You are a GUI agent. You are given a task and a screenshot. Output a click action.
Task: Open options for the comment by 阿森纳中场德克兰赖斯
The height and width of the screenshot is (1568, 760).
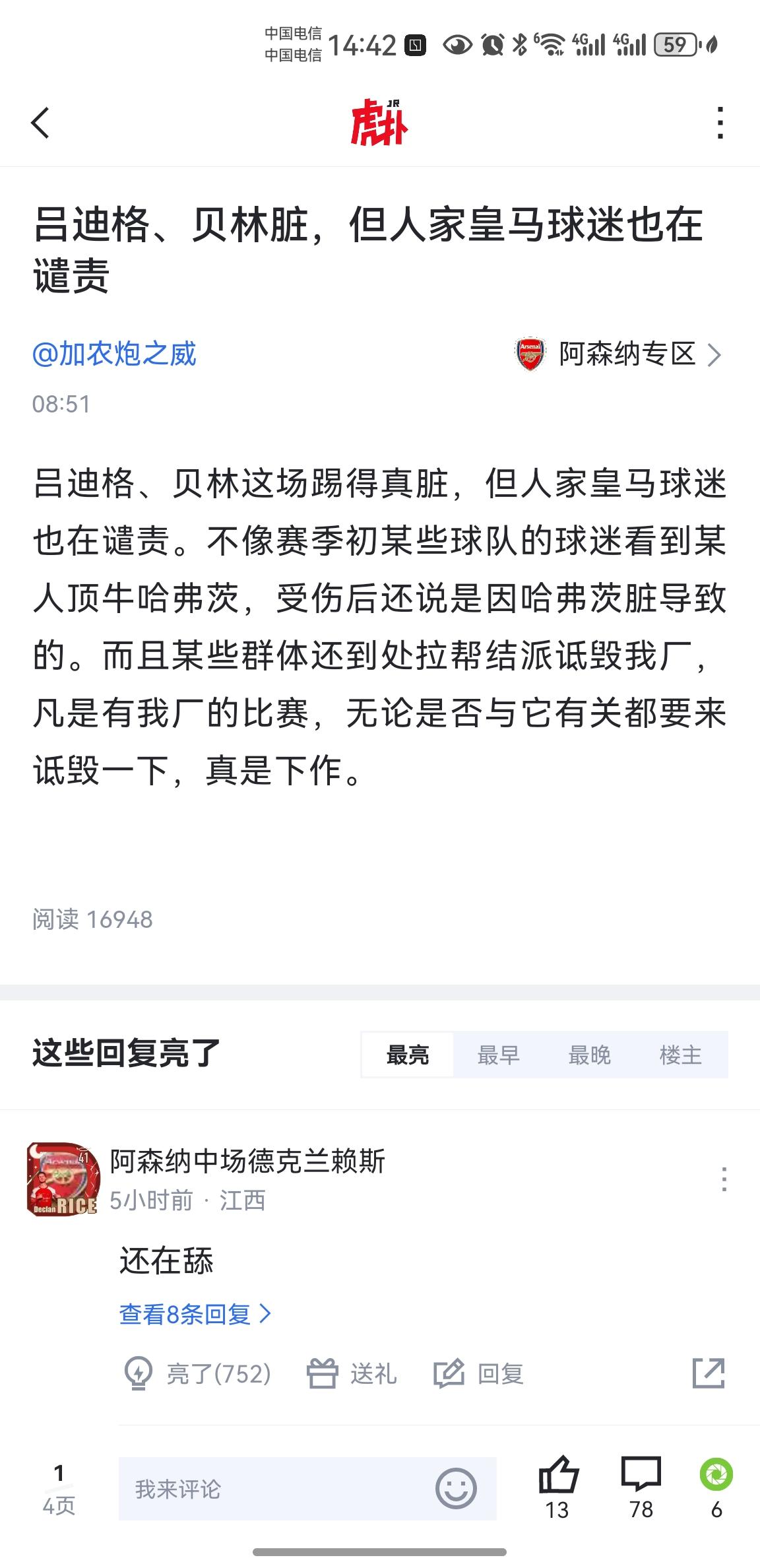point(724,1179)
